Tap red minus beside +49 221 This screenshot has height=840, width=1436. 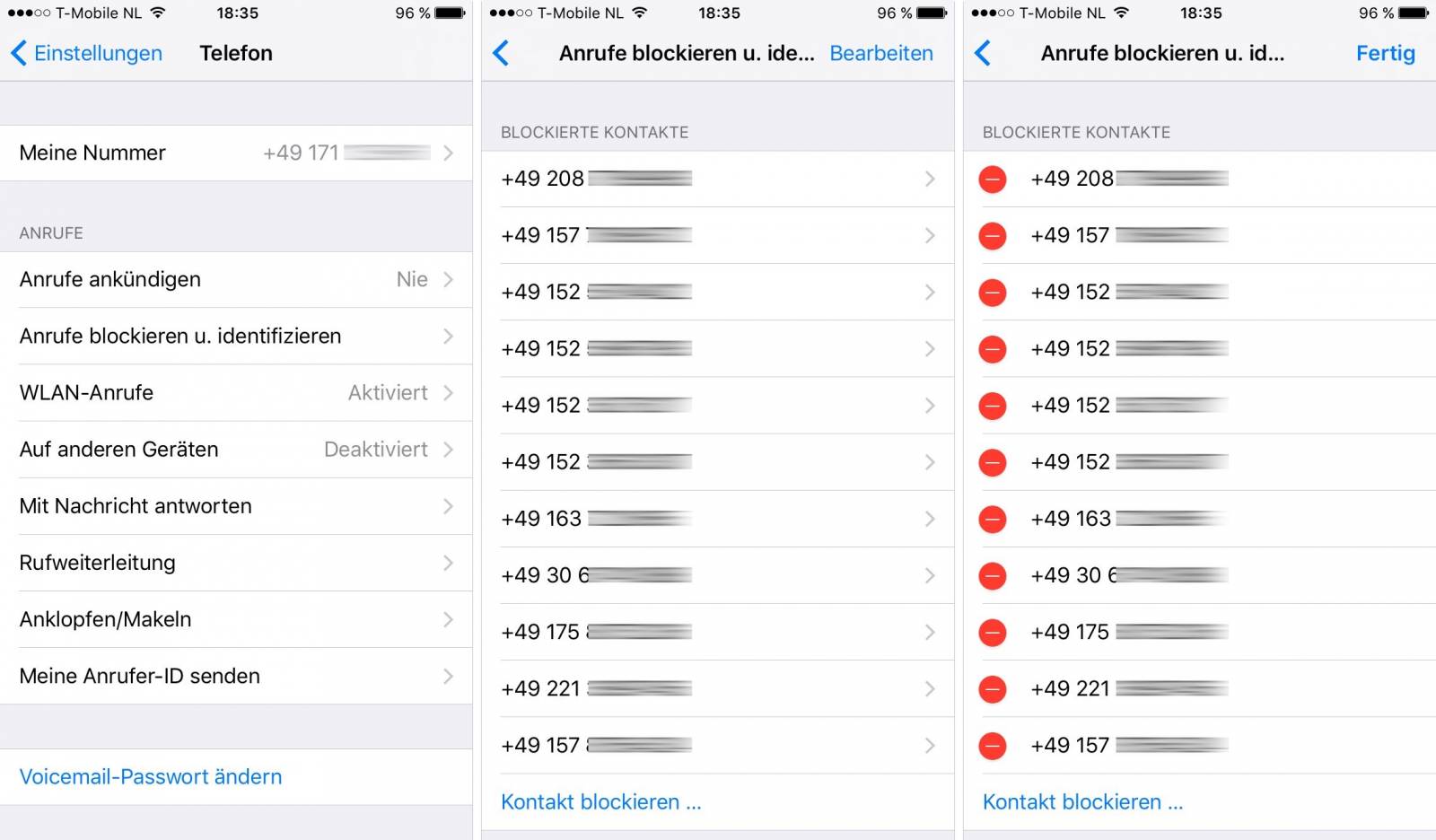[992, 688]
